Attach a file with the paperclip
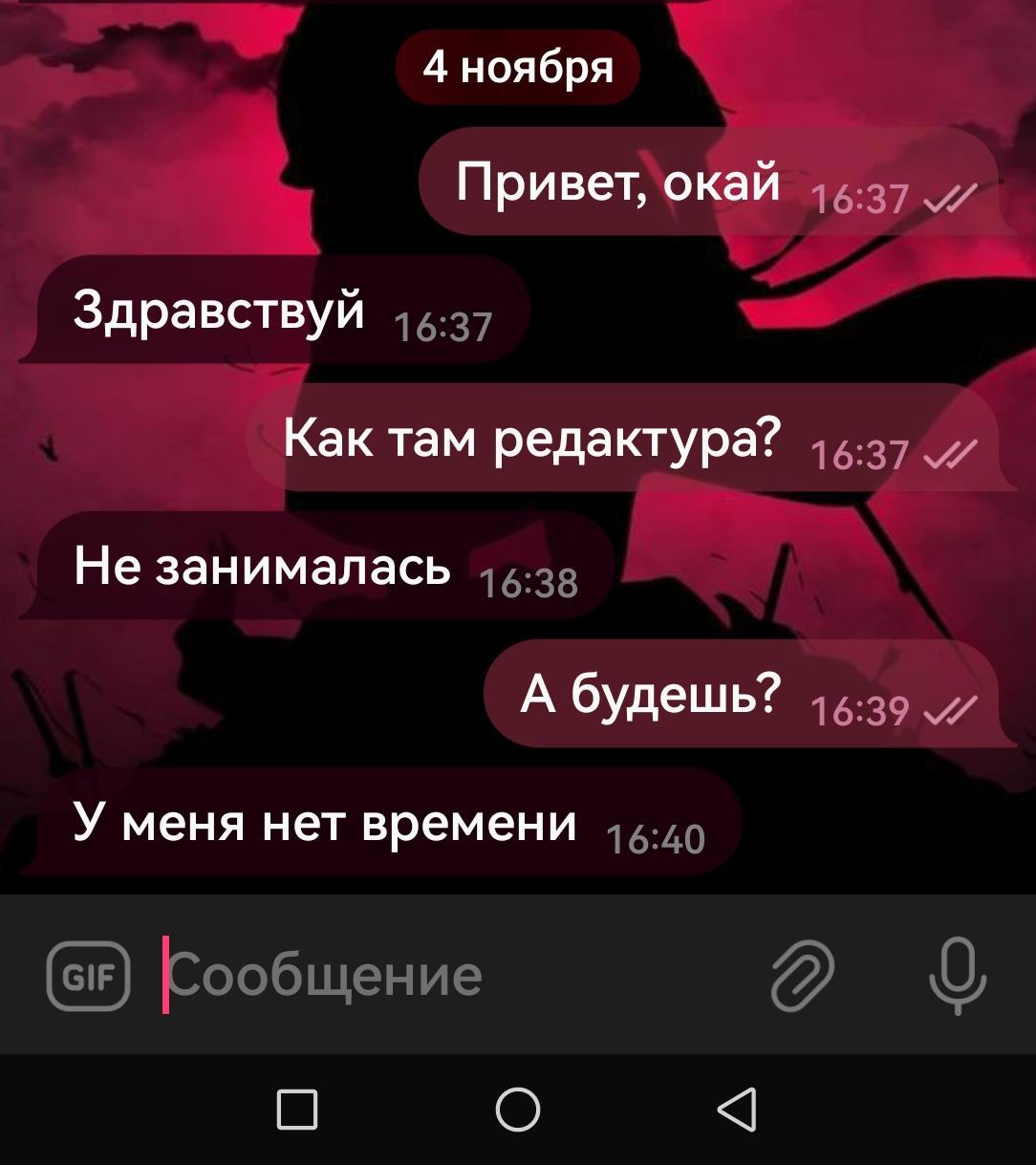1036x1165 pixels. click(802, 976)
